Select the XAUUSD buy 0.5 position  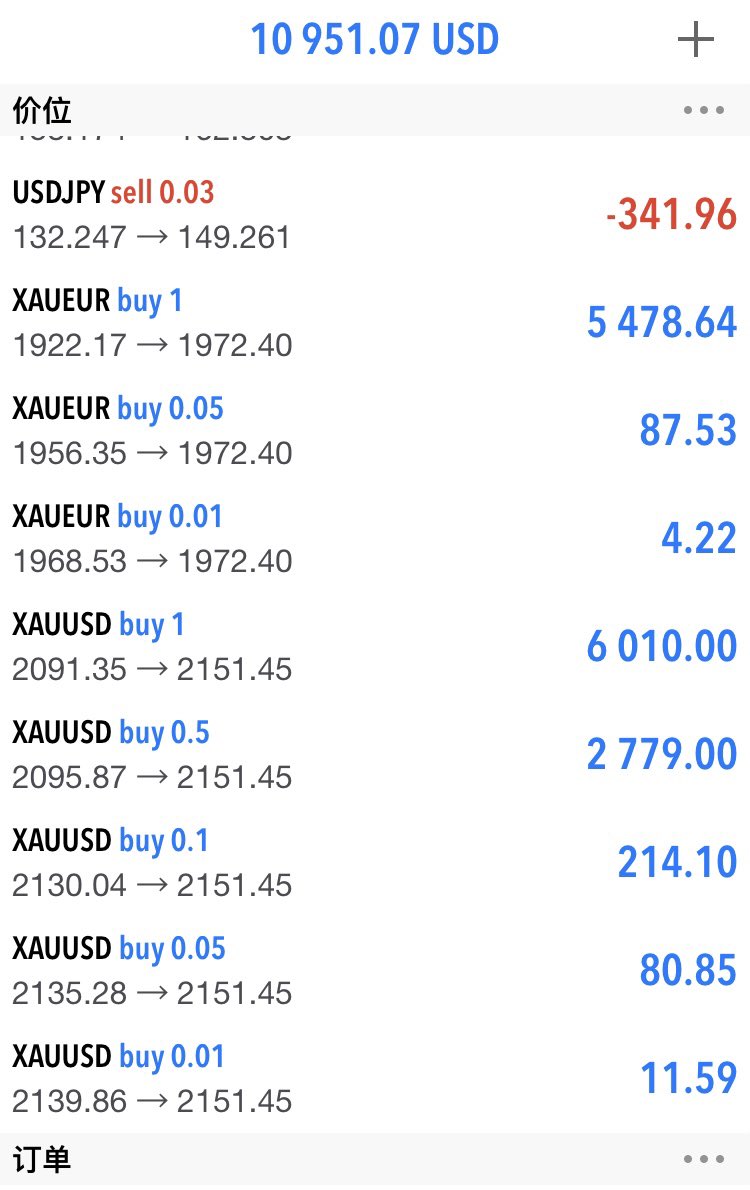374,755
